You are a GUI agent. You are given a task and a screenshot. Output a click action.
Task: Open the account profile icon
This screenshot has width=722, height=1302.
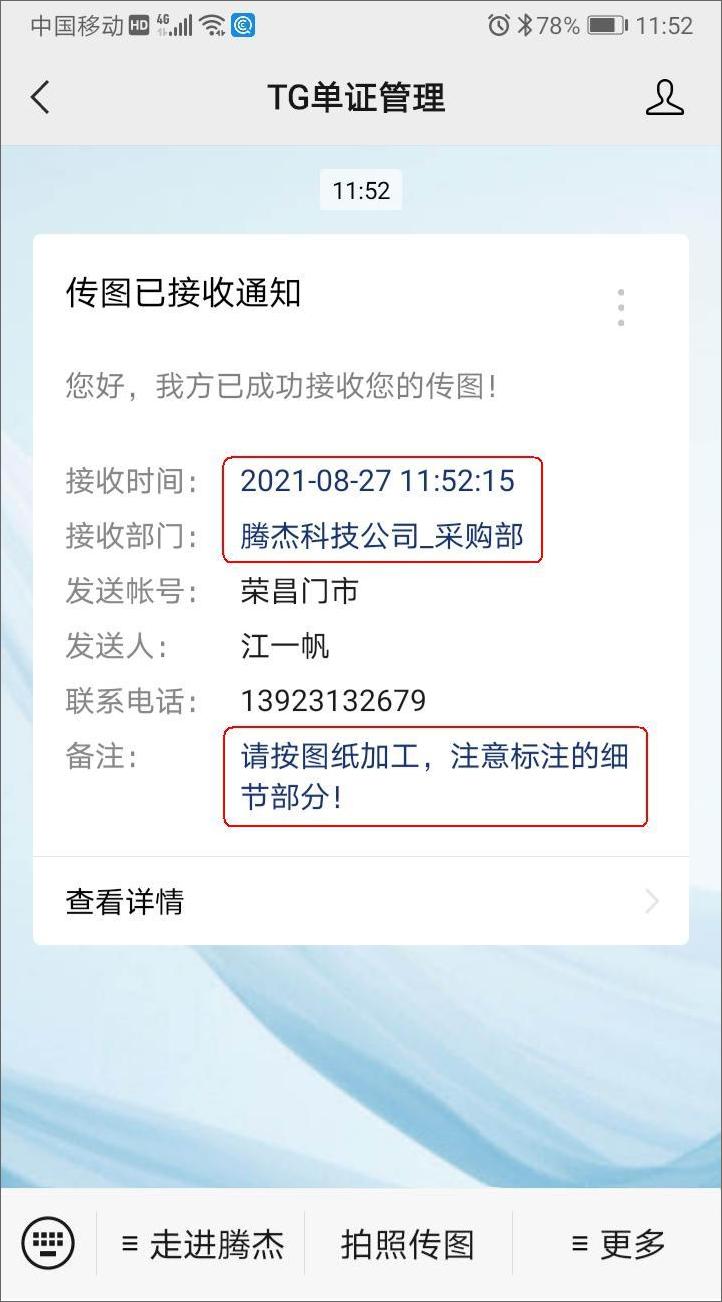tap(664, 98)
